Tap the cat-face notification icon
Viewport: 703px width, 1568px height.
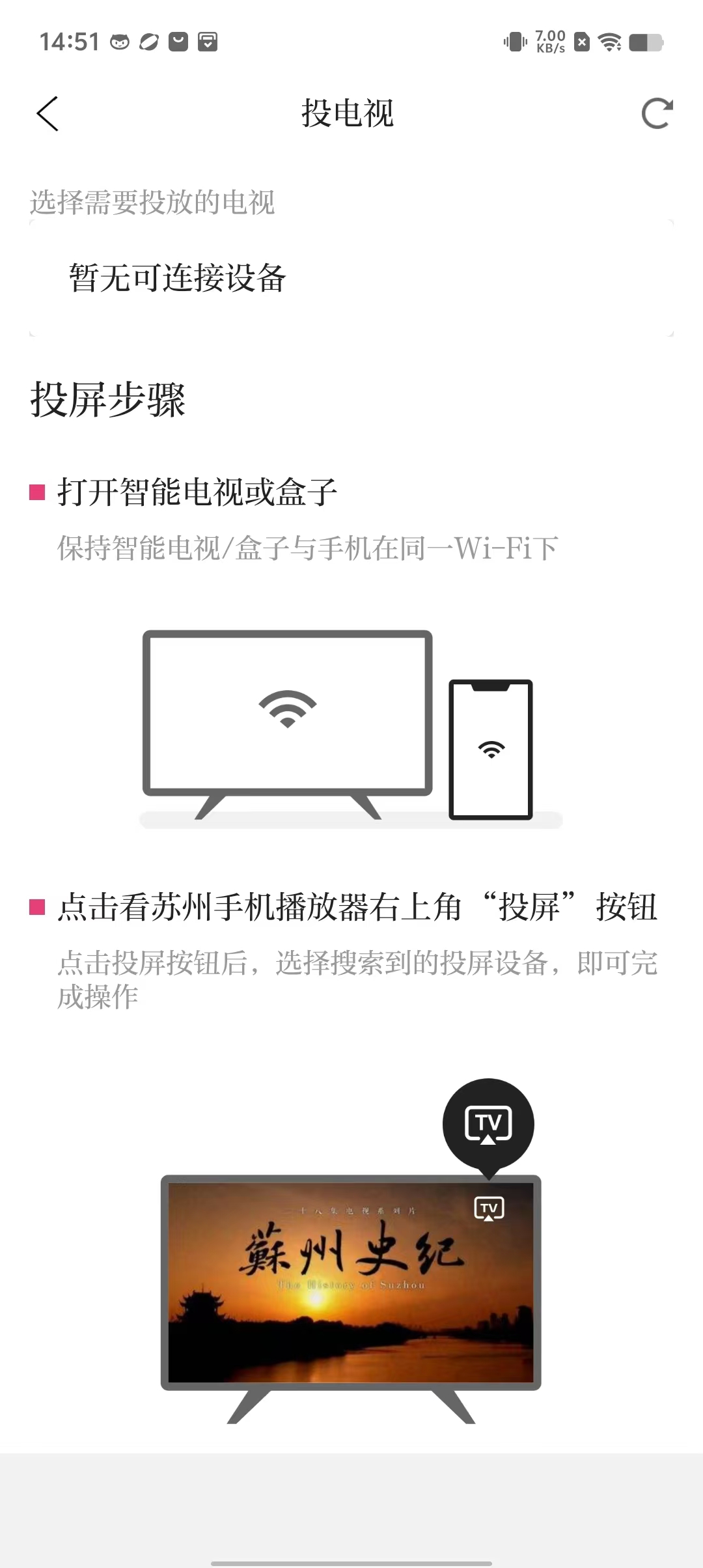[119, 41]
